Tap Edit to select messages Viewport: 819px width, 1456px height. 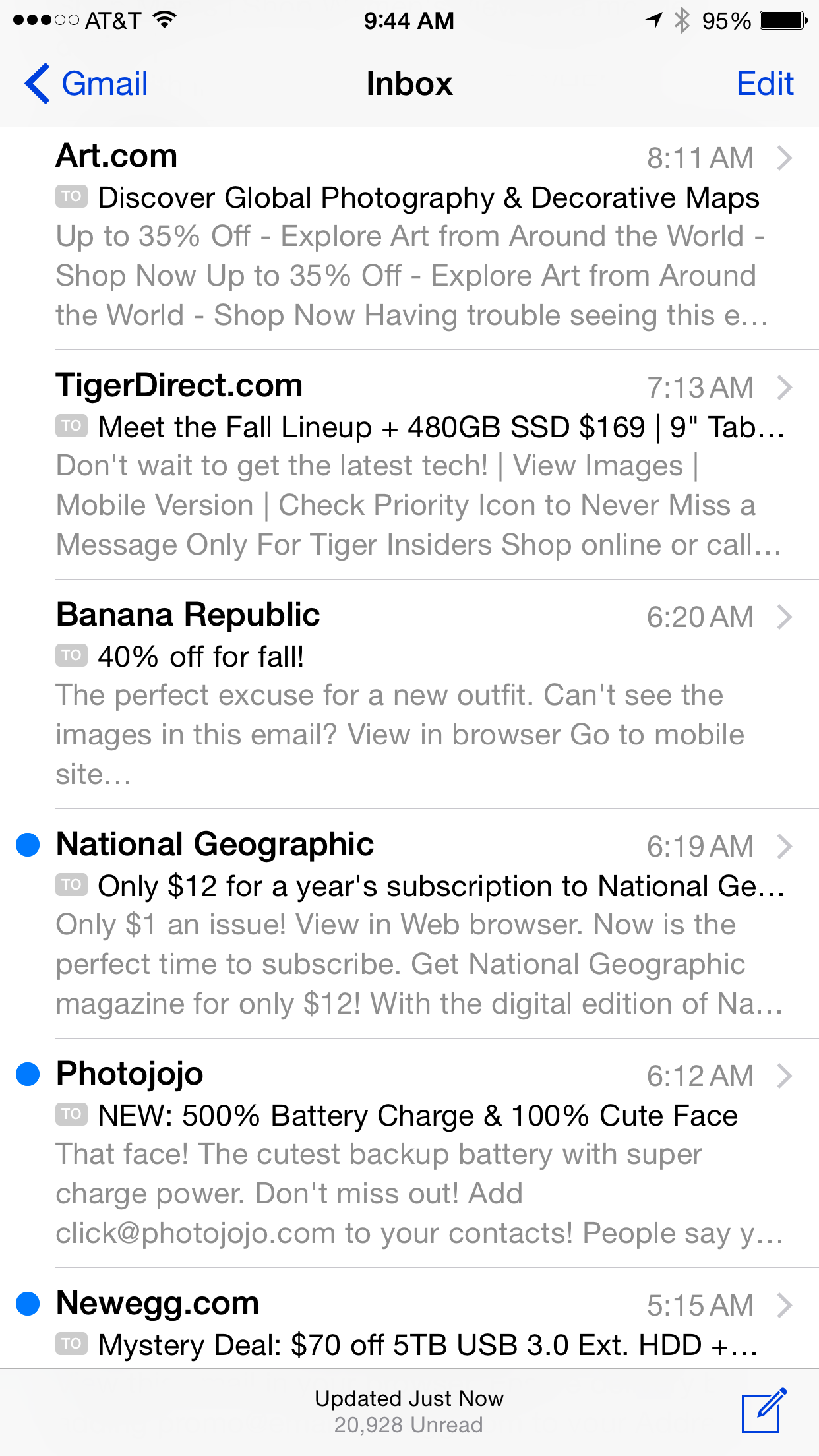coord(764,84)
